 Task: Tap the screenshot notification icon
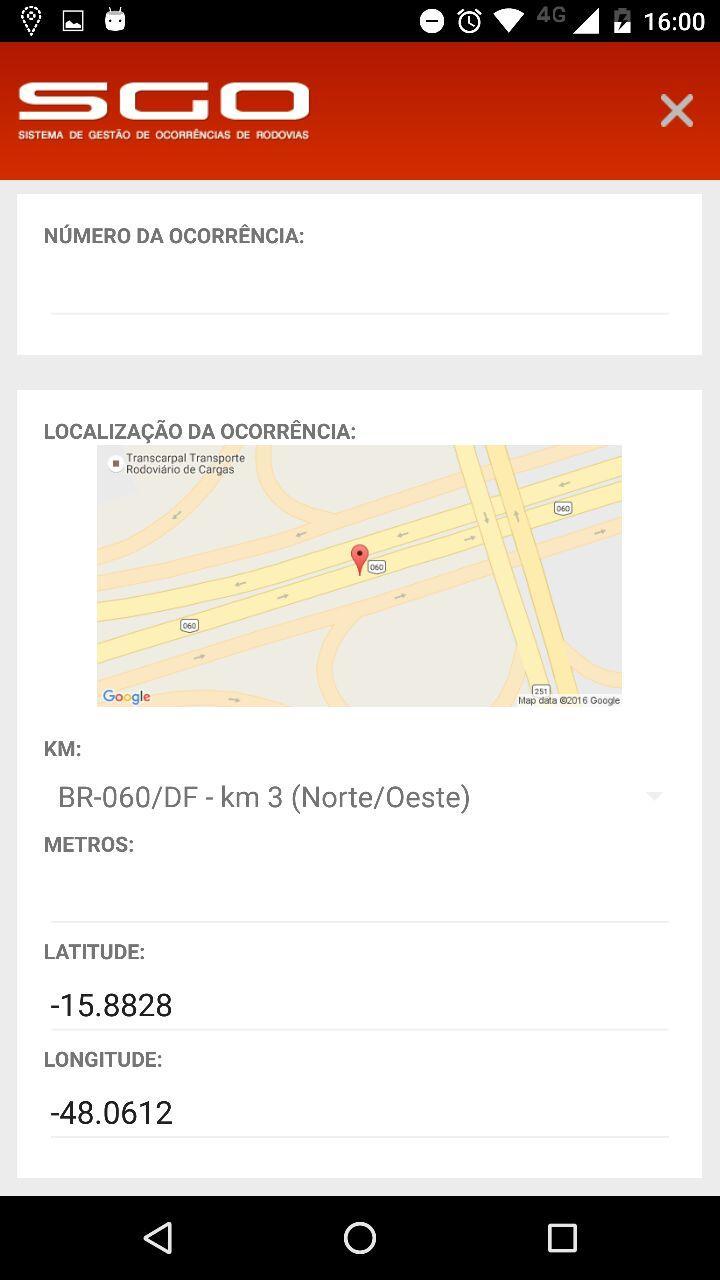[x=72, y=18]
